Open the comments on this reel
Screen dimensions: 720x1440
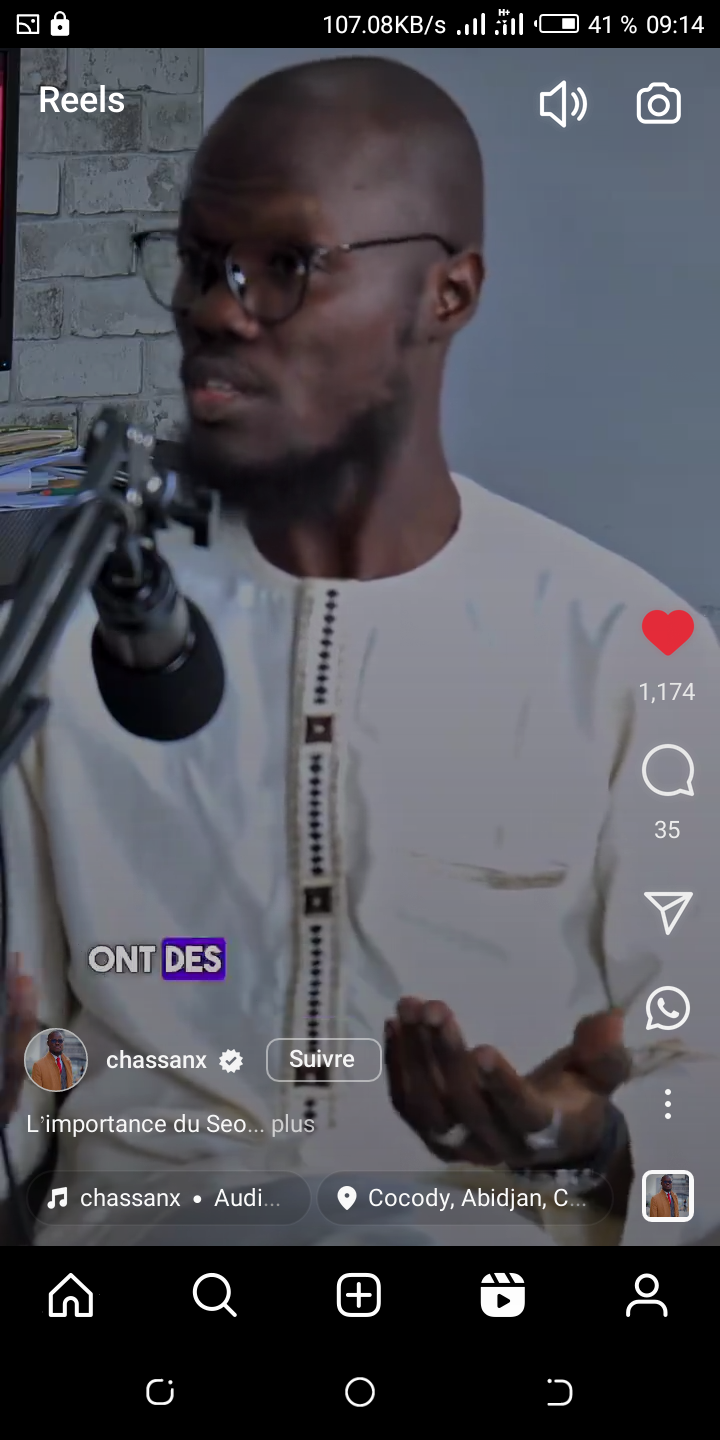[667, 772]
